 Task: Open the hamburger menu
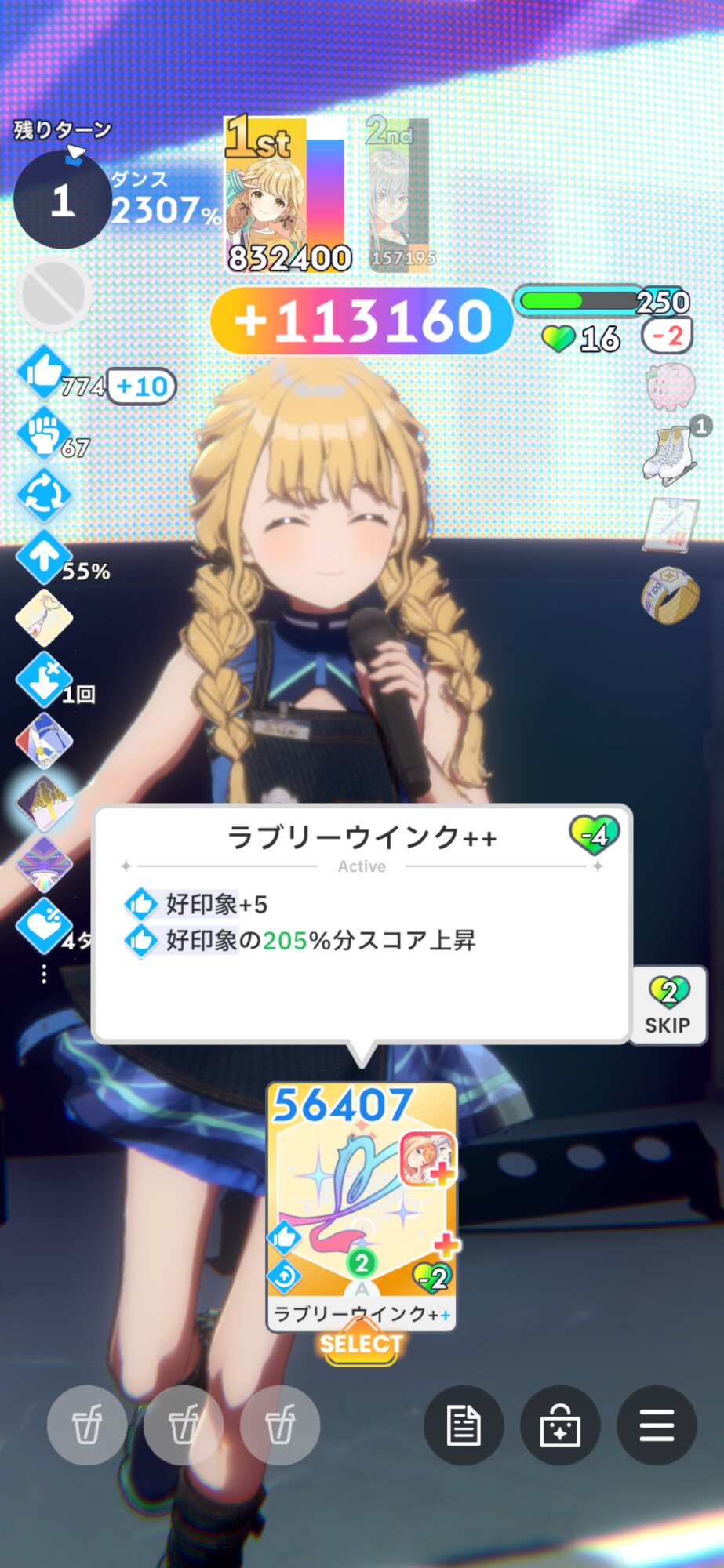657,1425
